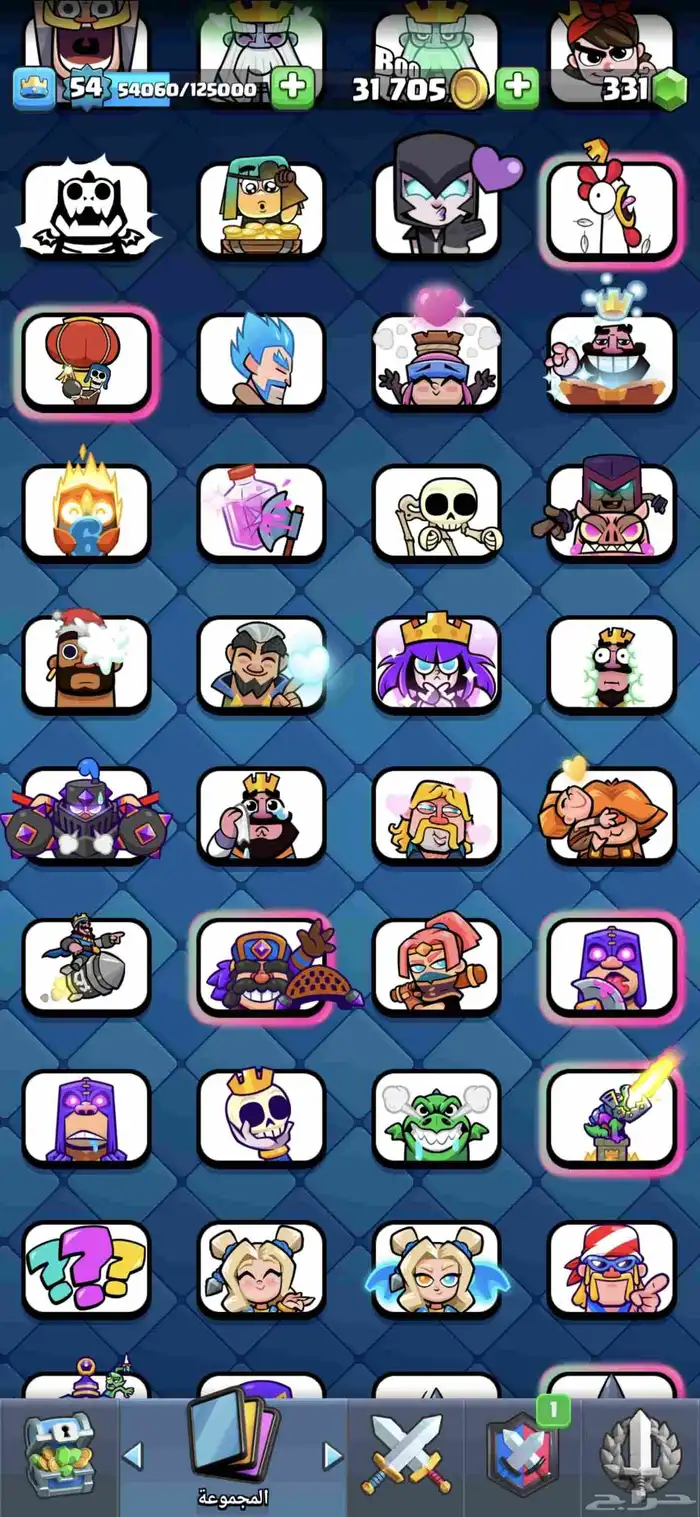
Task: Select the goblin with gold pile emote
Action: (261, 208)
